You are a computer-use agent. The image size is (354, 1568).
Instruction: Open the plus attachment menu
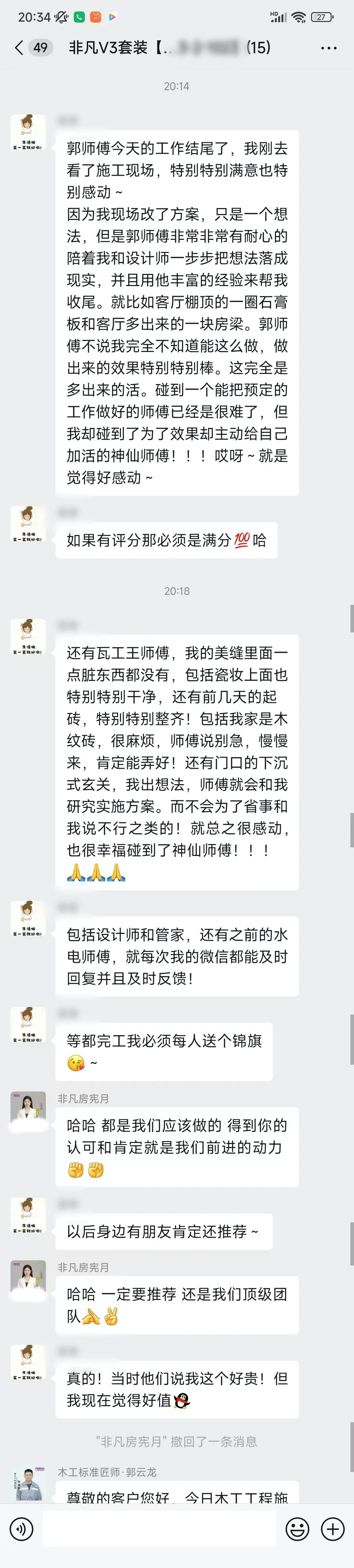coord(333,1529)
